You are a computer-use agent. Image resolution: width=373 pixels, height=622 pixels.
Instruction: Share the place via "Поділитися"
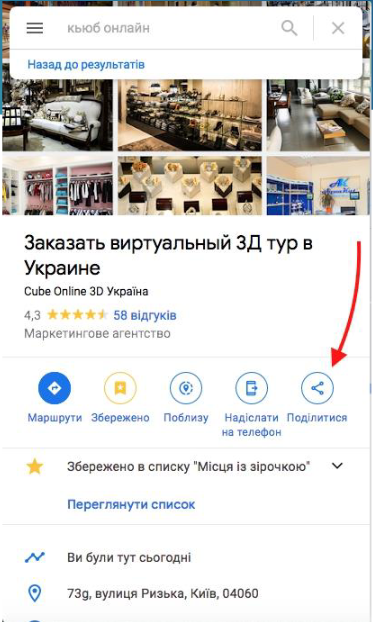point(317,397)
